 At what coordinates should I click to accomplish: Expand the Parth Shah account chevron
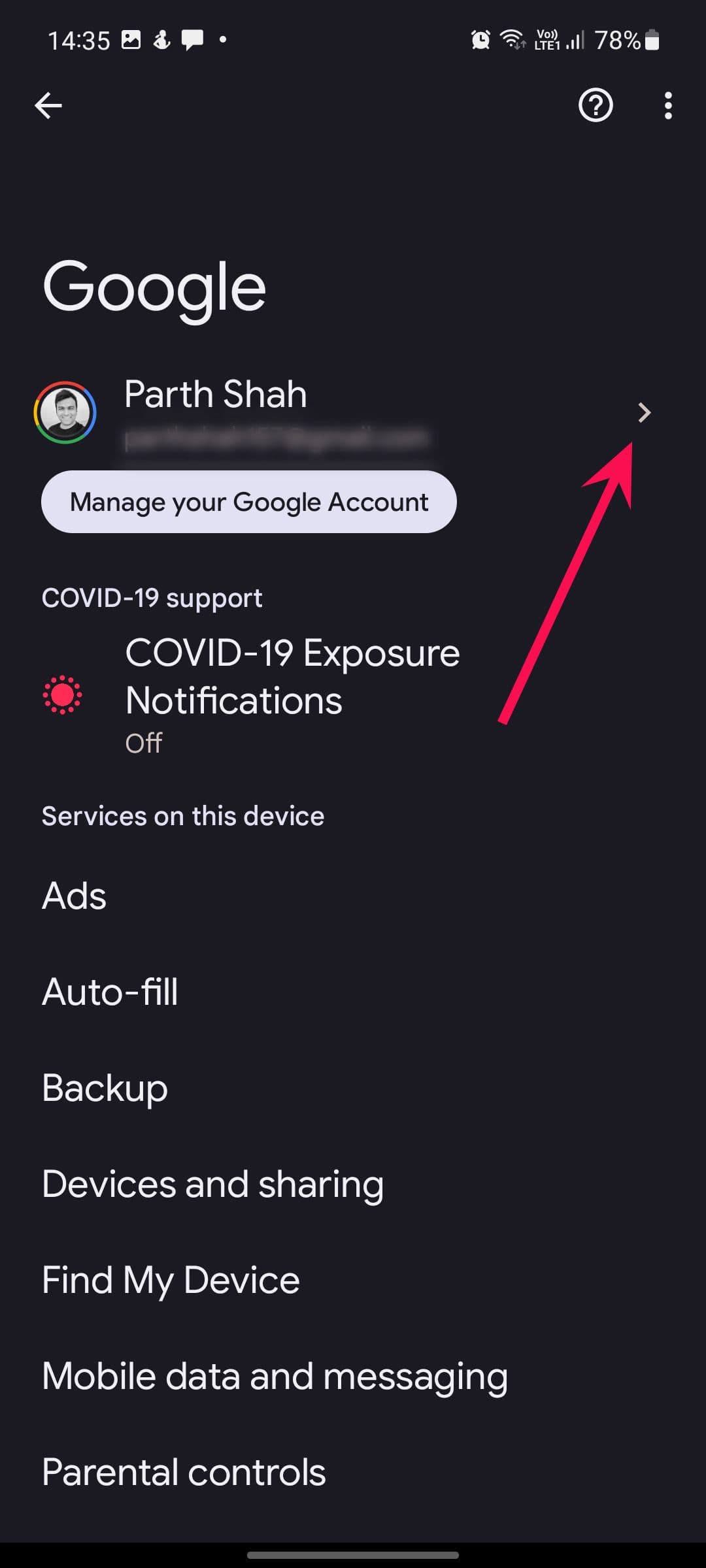(x=644, y=412)
